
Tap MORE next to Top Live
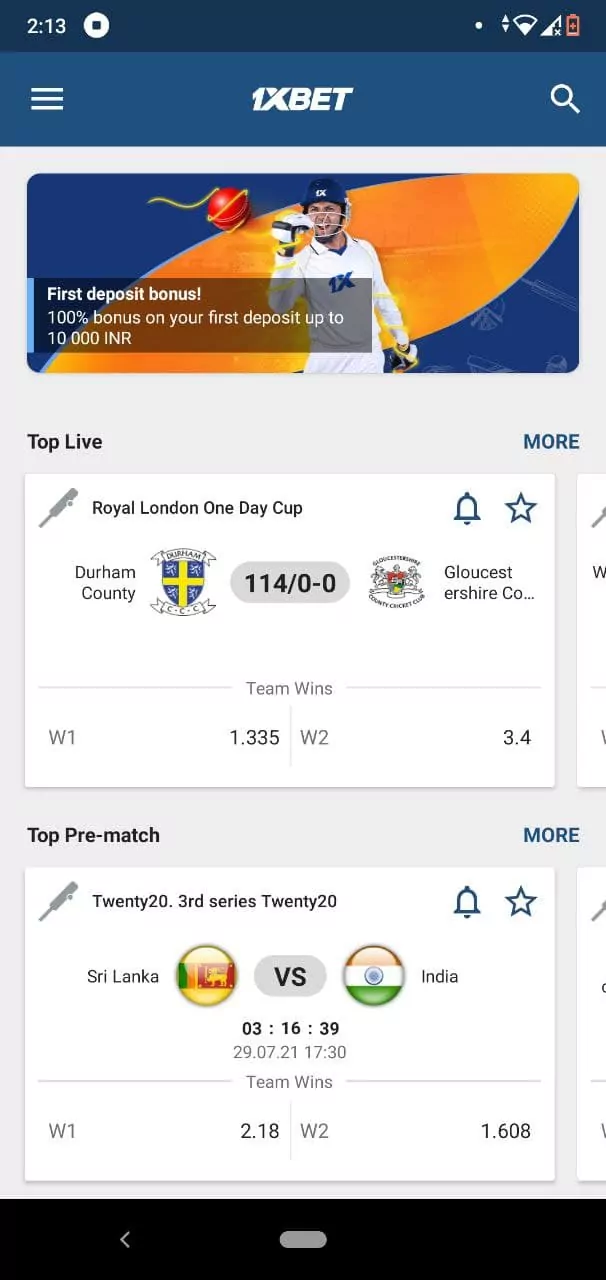point(551,442)
